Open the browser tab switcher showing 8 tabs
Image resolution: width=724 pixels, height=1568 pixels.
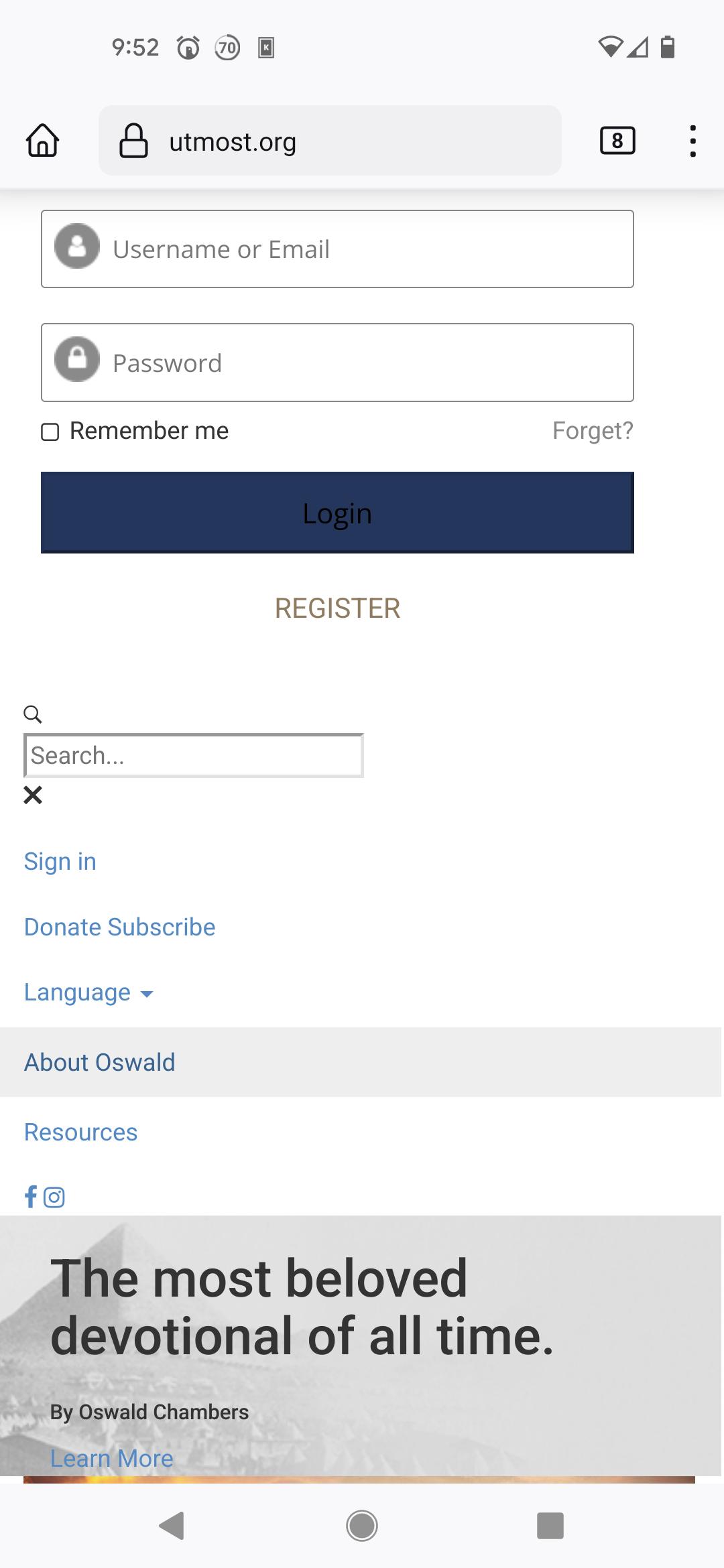click(x=615, y=141)
